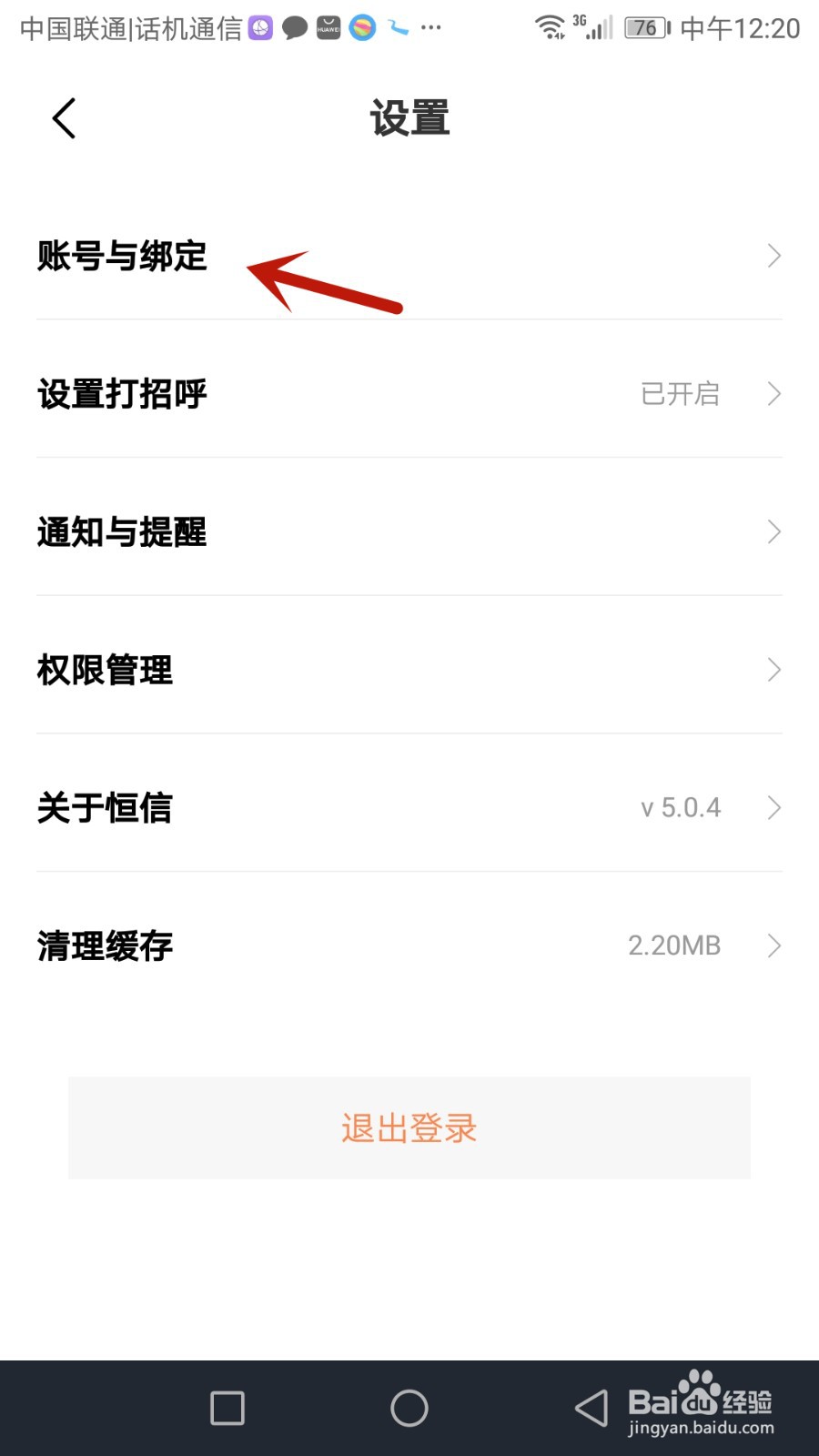Open 权限管理 via its chevron arrow

pyautogui.click(x=773, y=671)
